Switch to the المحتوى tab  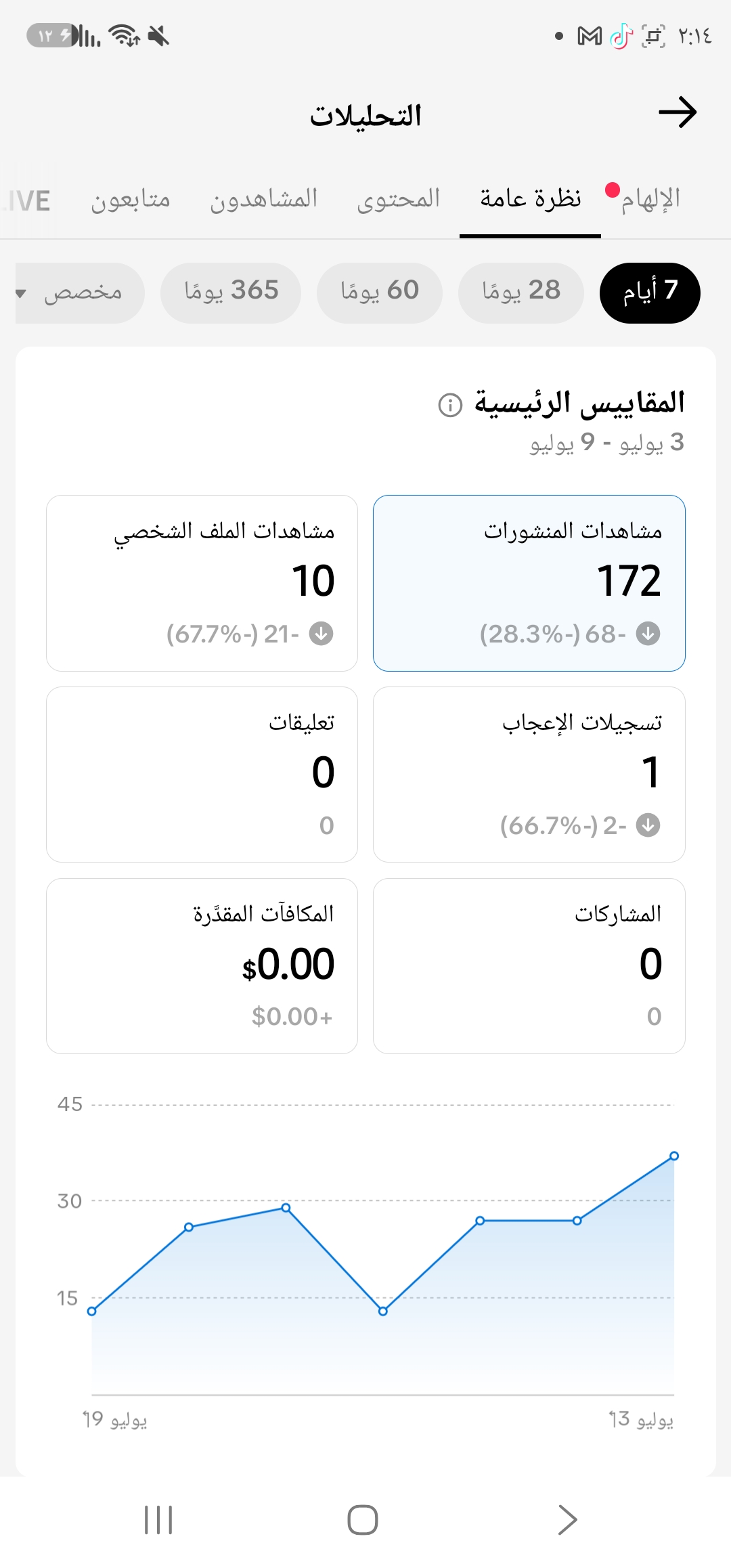coord(399,199)
